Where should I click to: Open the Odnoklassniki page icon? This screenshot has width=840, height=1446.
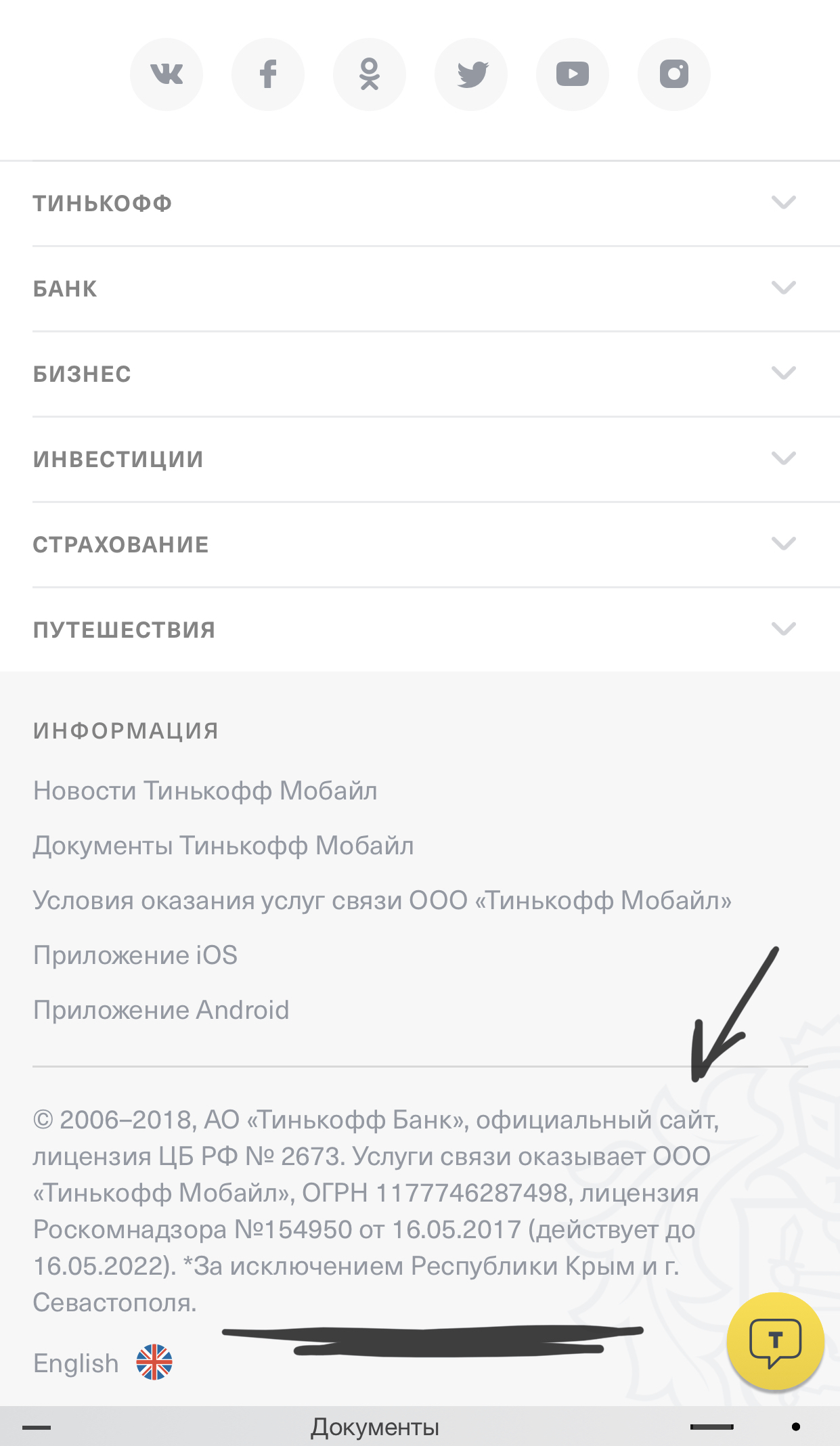[370, 74]
